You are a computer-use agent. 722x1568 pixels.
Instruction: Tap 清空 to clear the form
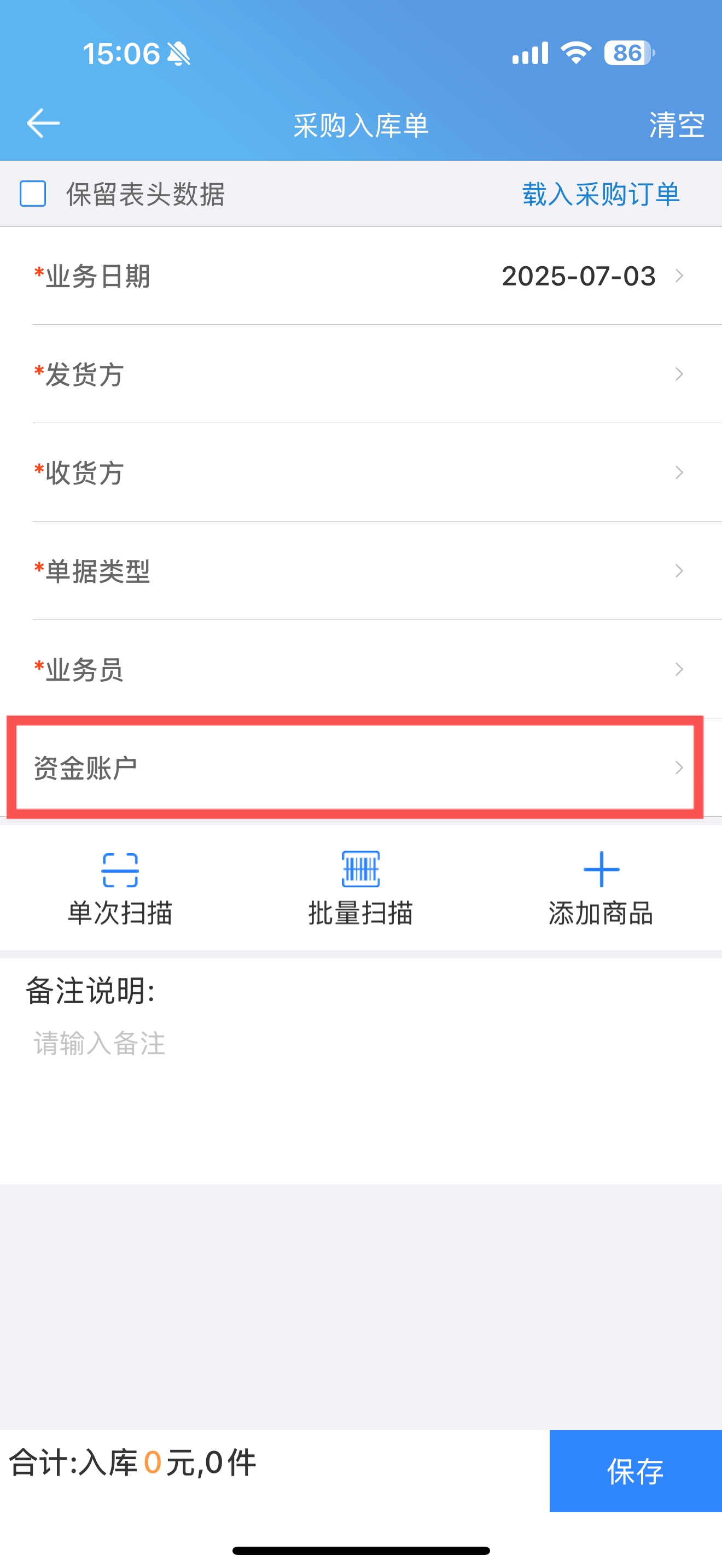(677, 125)
